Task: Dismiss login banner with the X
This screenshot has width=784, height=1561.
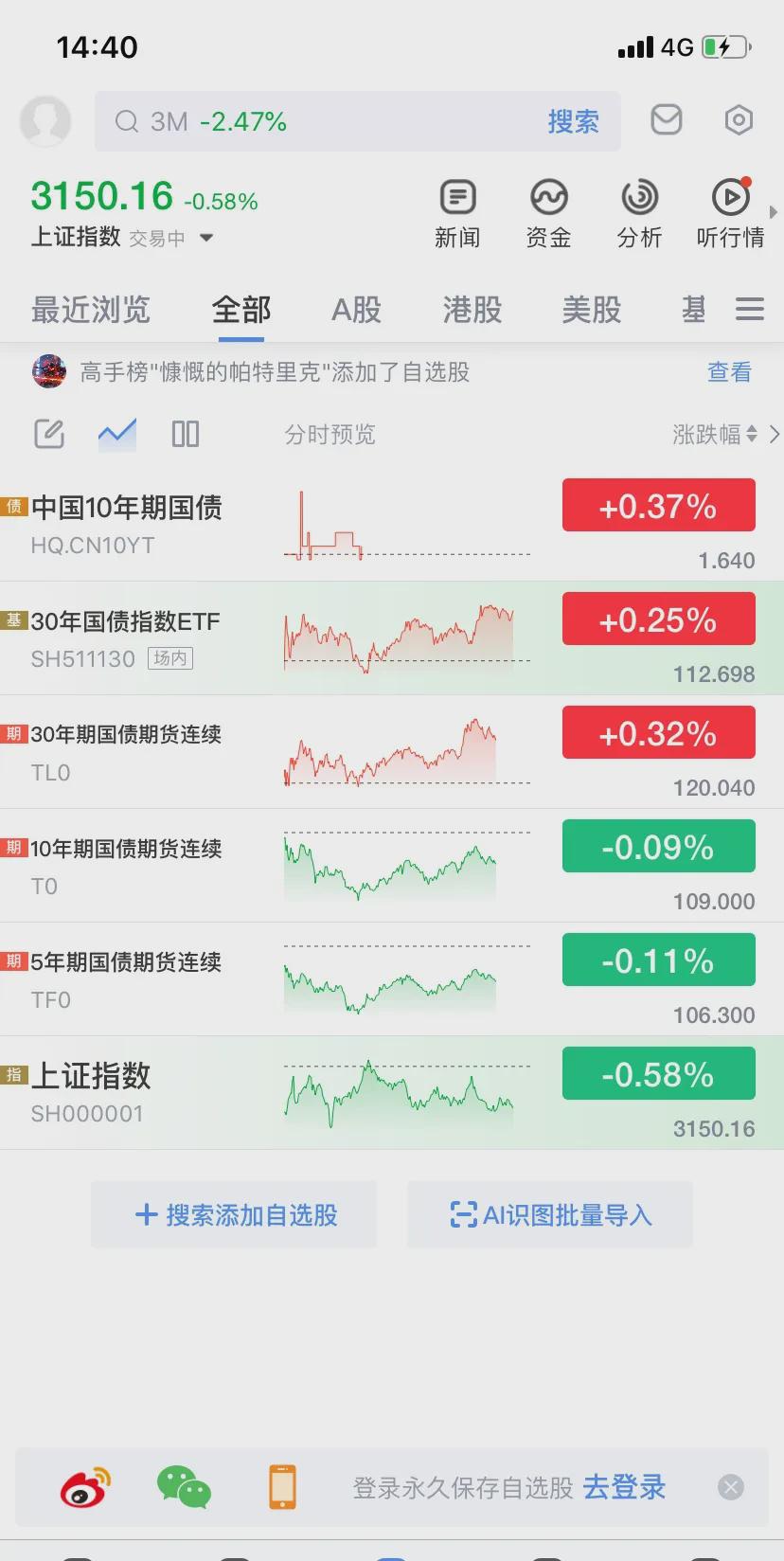Action: pos(730,1487)
